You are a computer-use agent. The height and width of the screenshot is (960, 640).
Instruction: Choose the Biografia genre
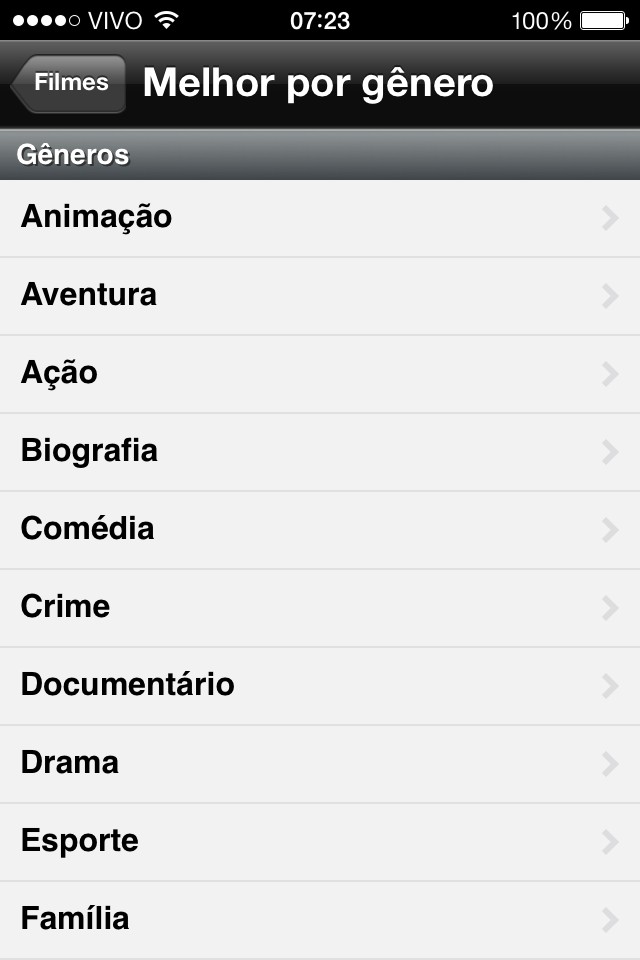(x=320, y=451)
